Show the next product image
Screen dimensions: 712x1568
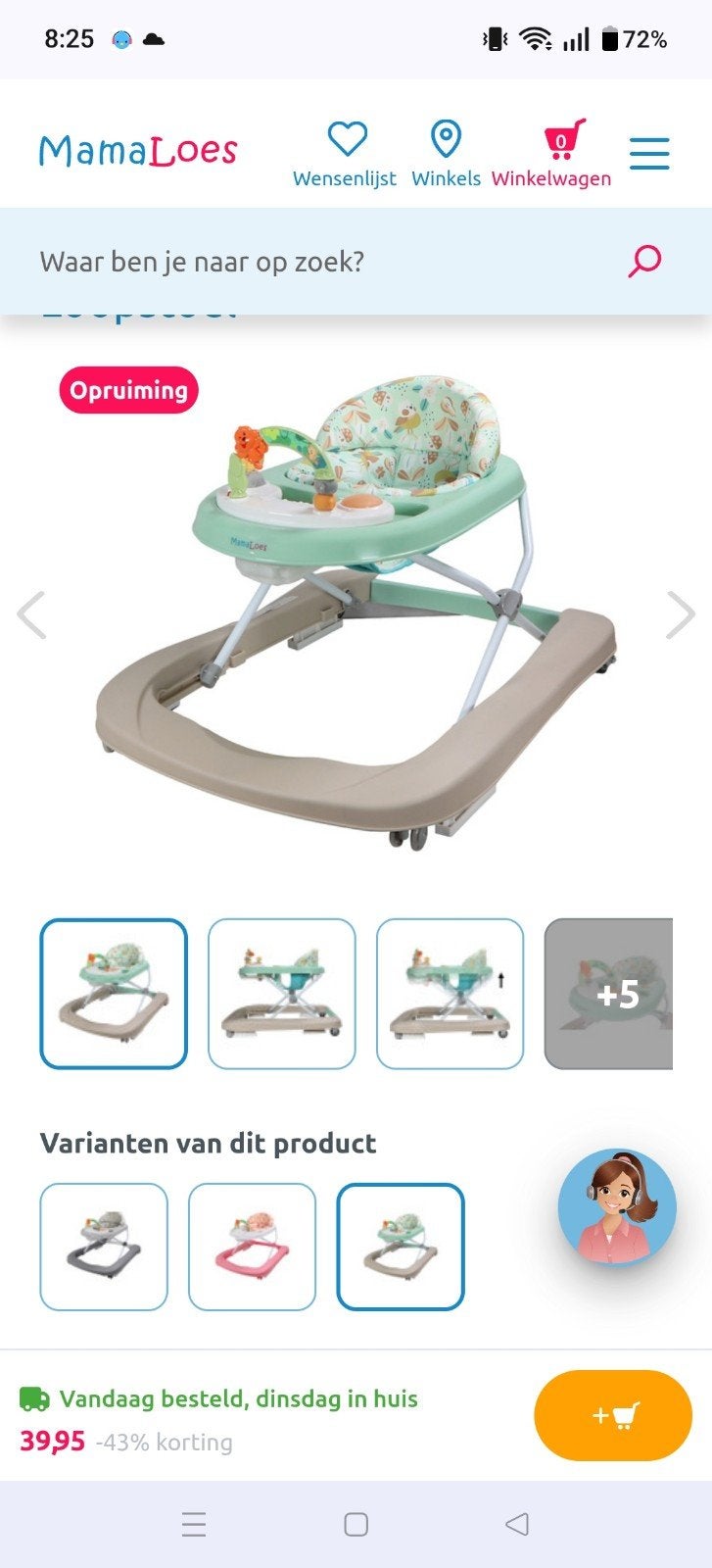(x=680, y=615)
